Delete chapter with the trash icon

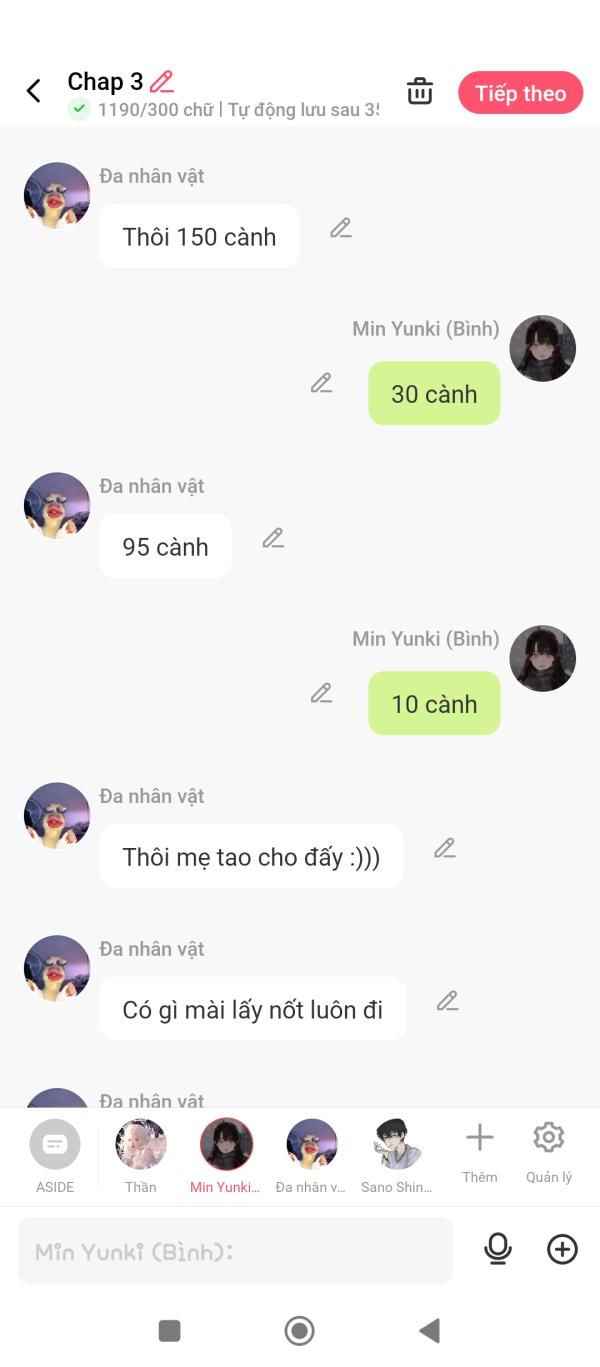pos(420,91)
